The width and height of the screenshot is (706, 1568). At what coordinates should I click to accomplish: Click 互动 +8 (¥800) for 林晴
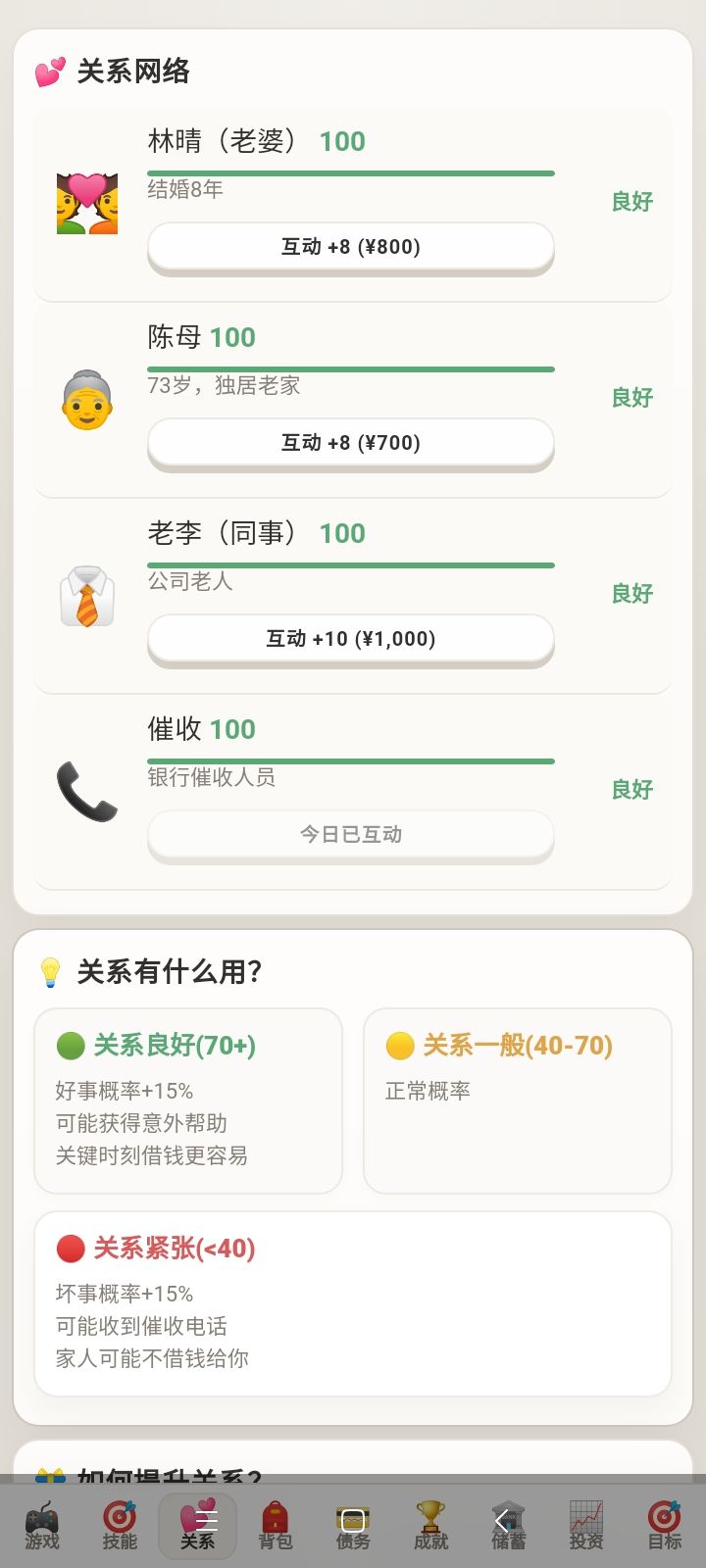coord(351,248)
